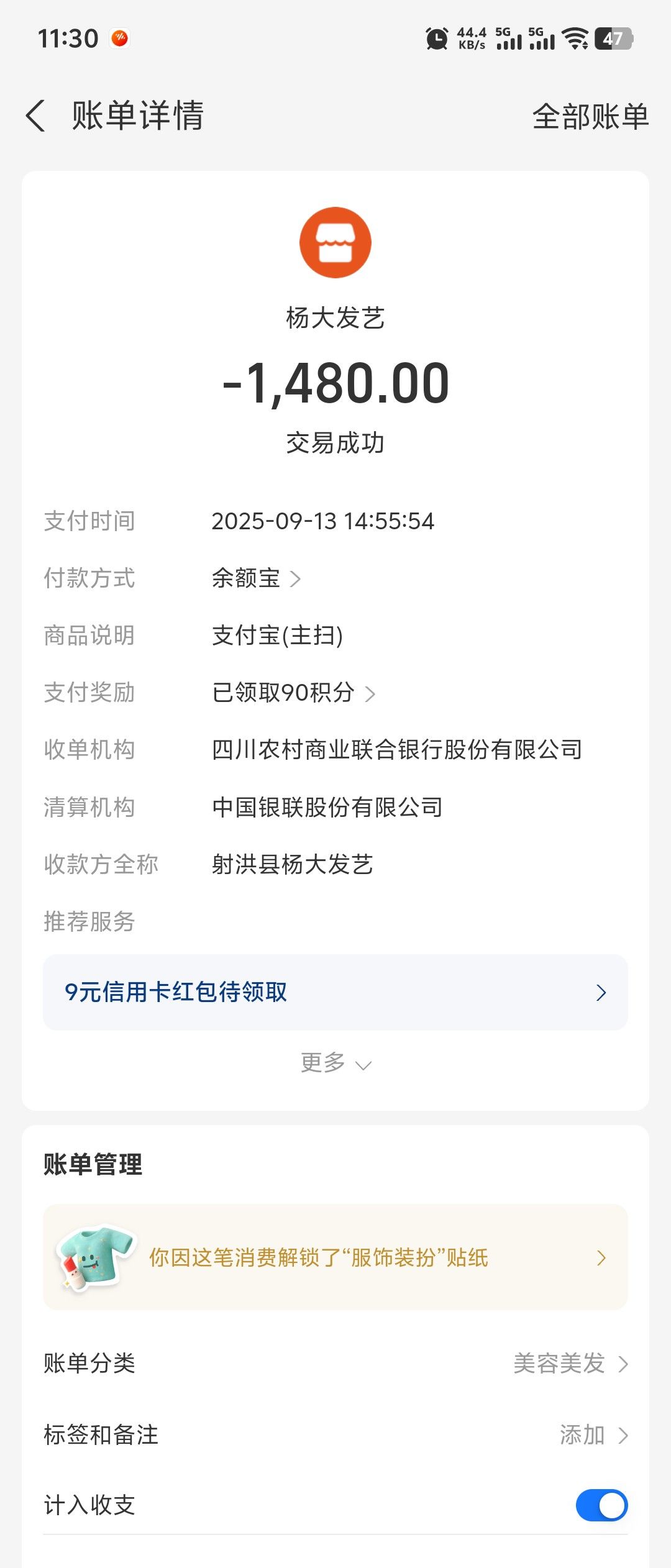View 已领取90积分 reward details
The image size is (671, 1568).
pos(293,693)
